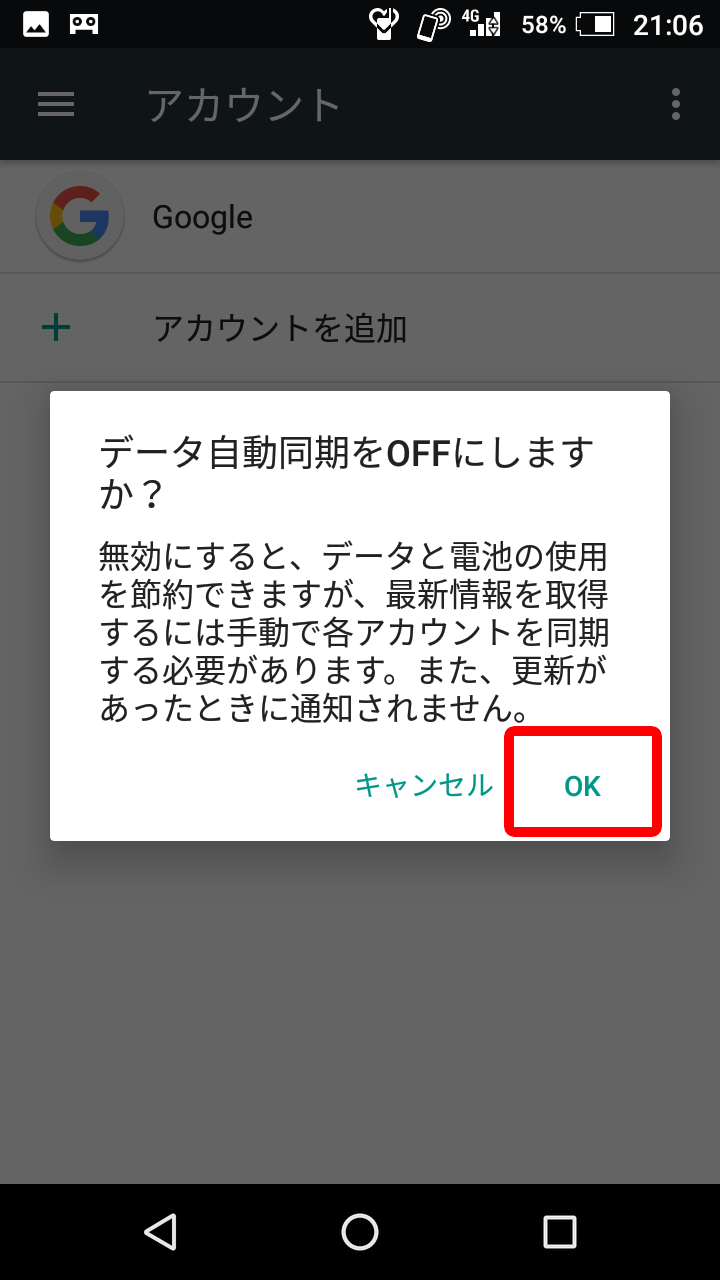Confirm turning off auto-sync with OK
This screenshot has width=720, height=1280.
pos(583,786)
